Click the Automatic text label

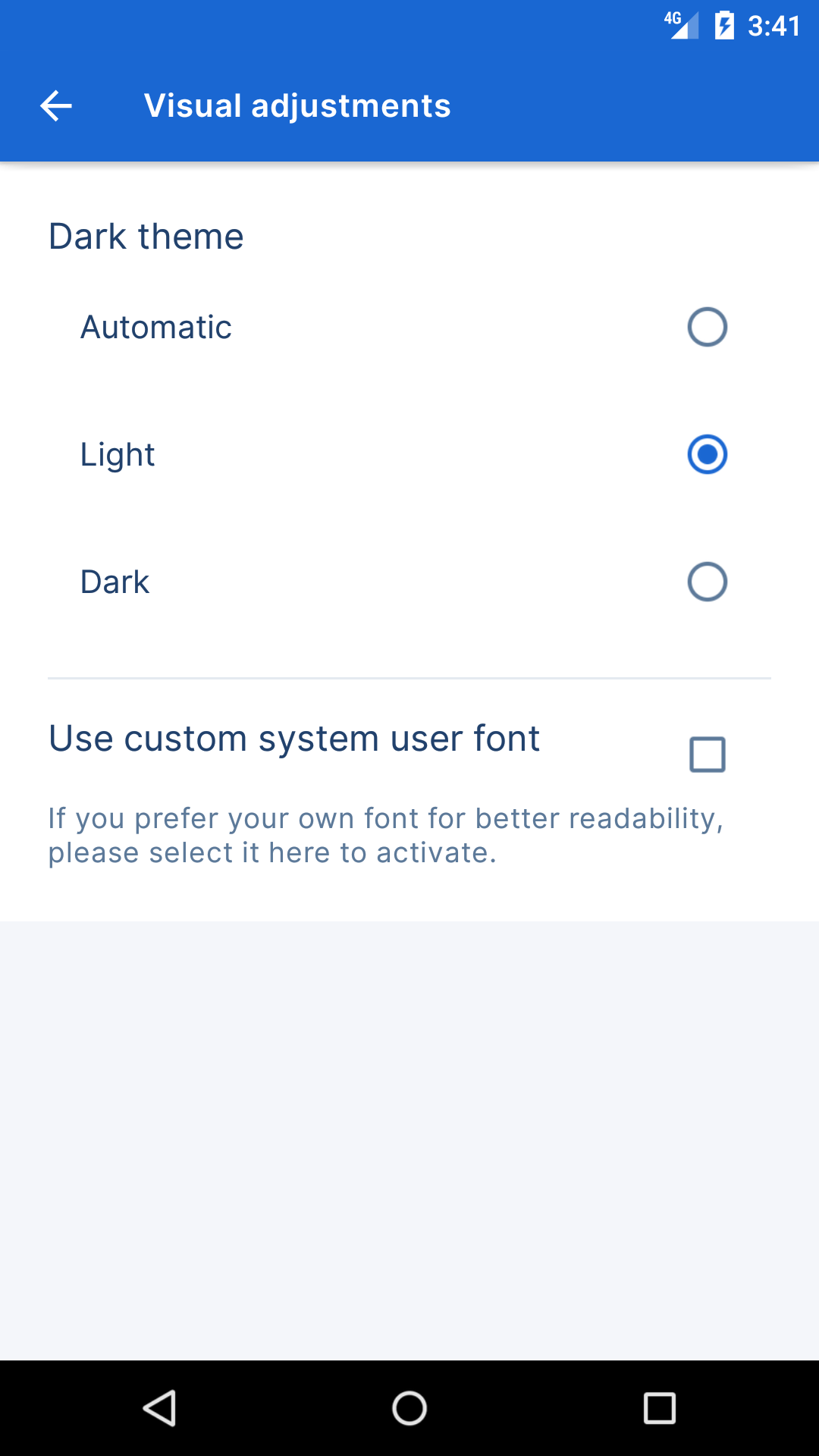coord(155,327)
